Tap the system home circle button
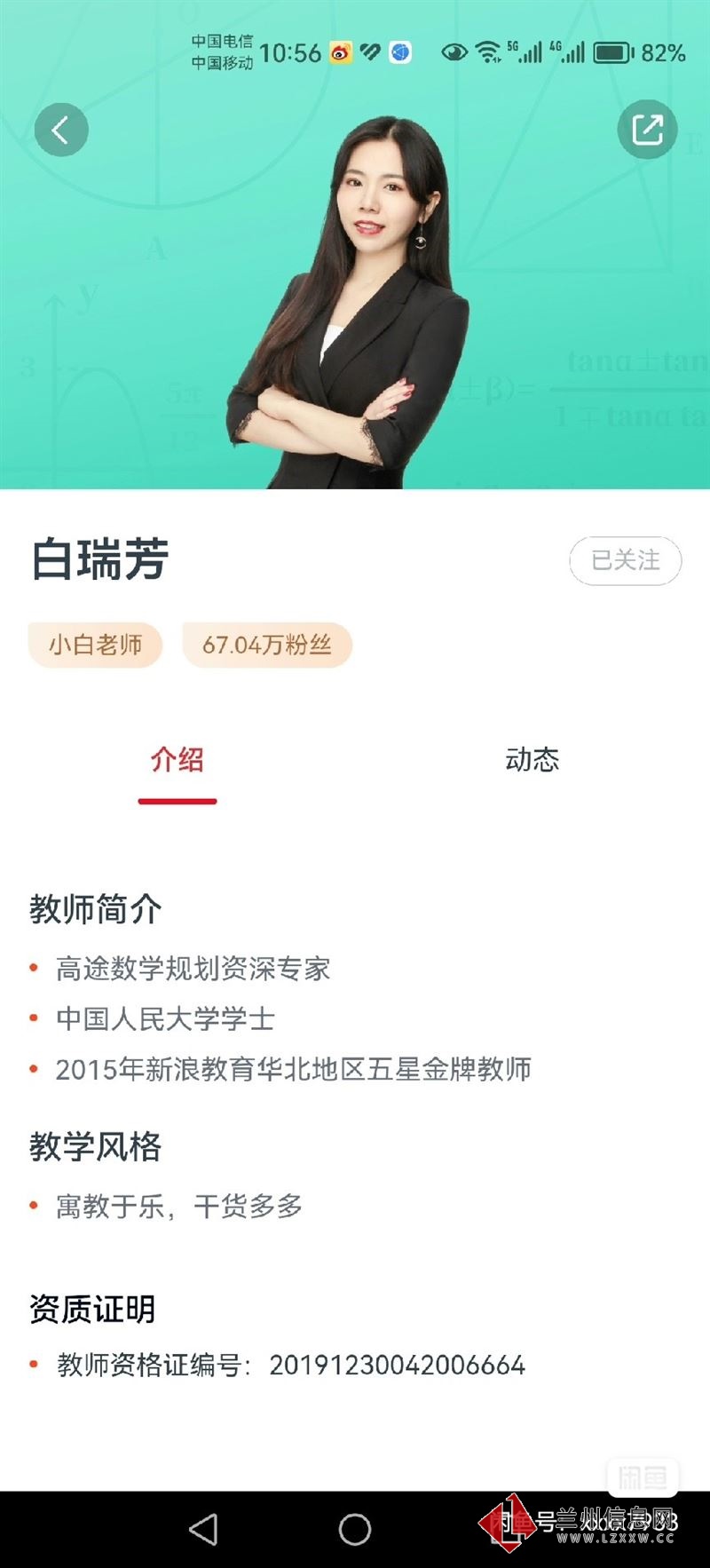This screenshot has width=710, height=1568. tap(355, 1529)
